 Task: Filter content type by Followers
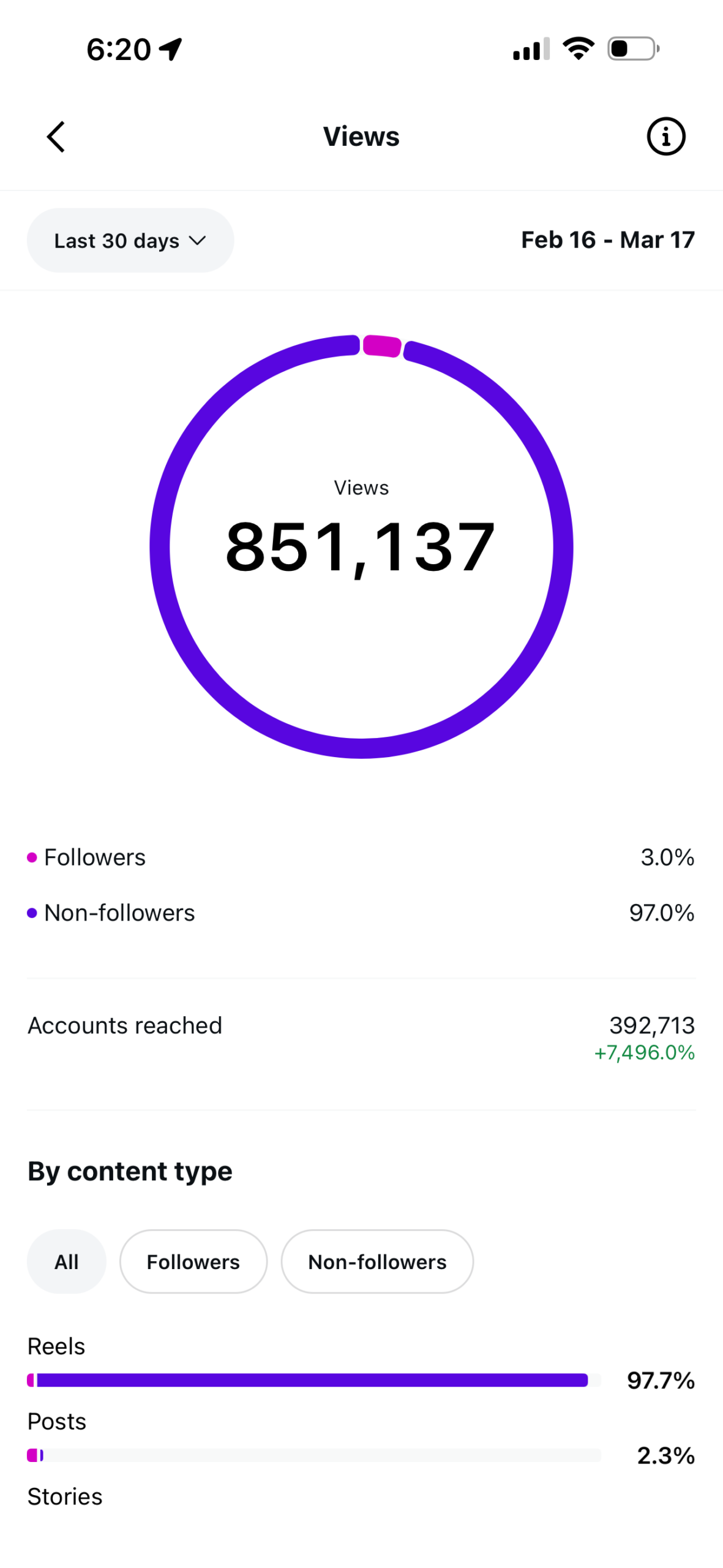[193, 1261]
